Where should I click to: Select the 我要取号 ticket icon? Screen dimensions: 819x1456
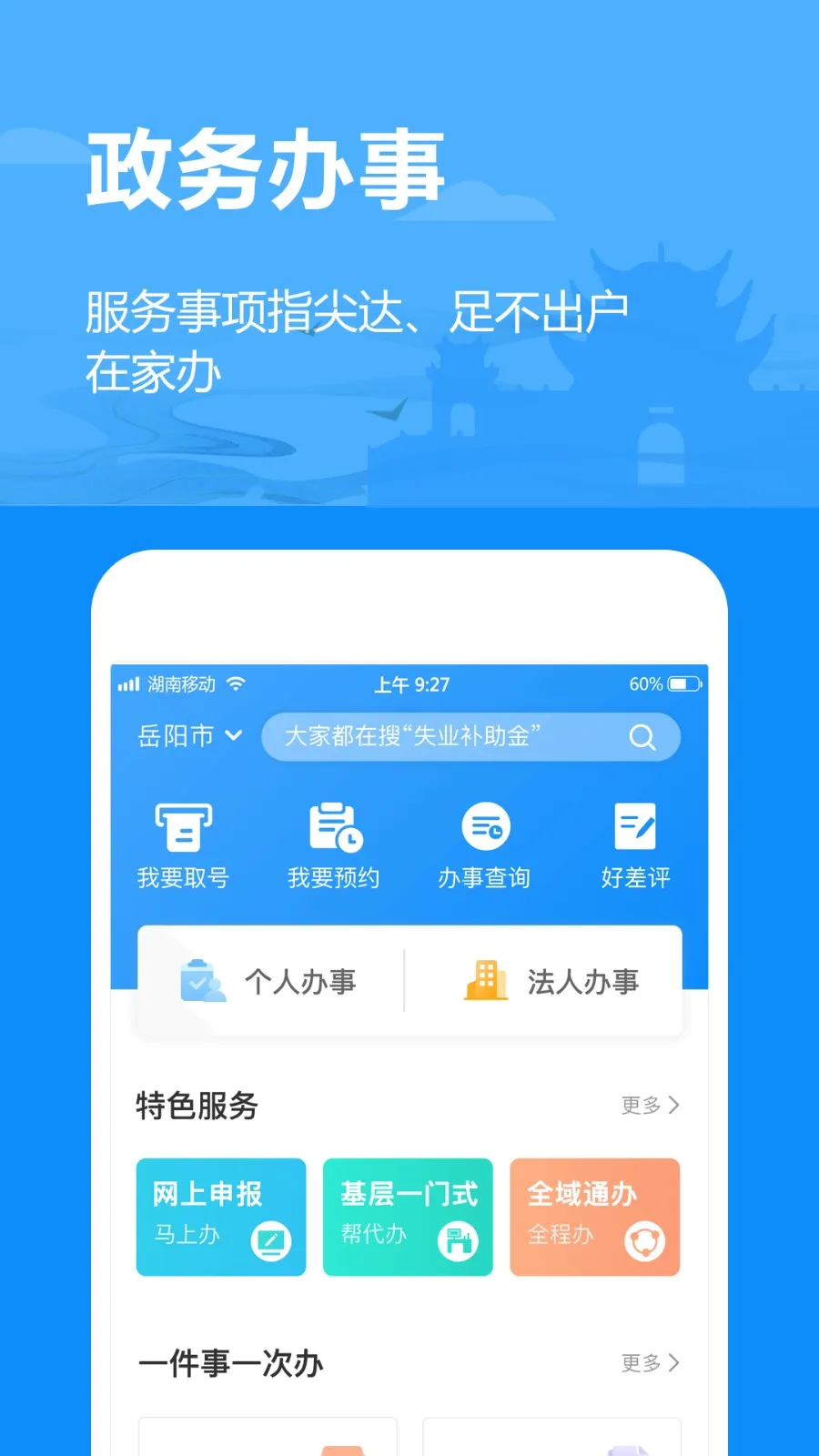(x=181, y=828)
